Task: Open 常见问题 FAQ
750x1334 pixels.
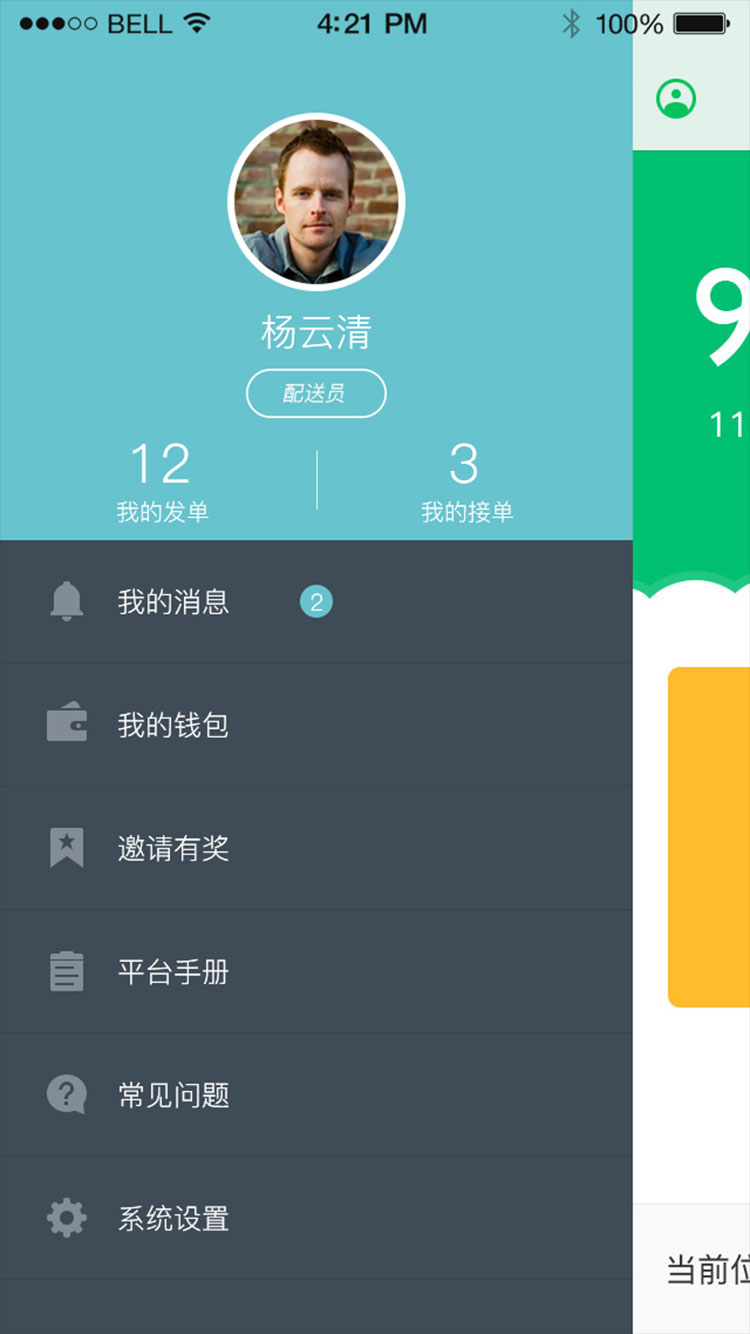Action: (316, 1095)
